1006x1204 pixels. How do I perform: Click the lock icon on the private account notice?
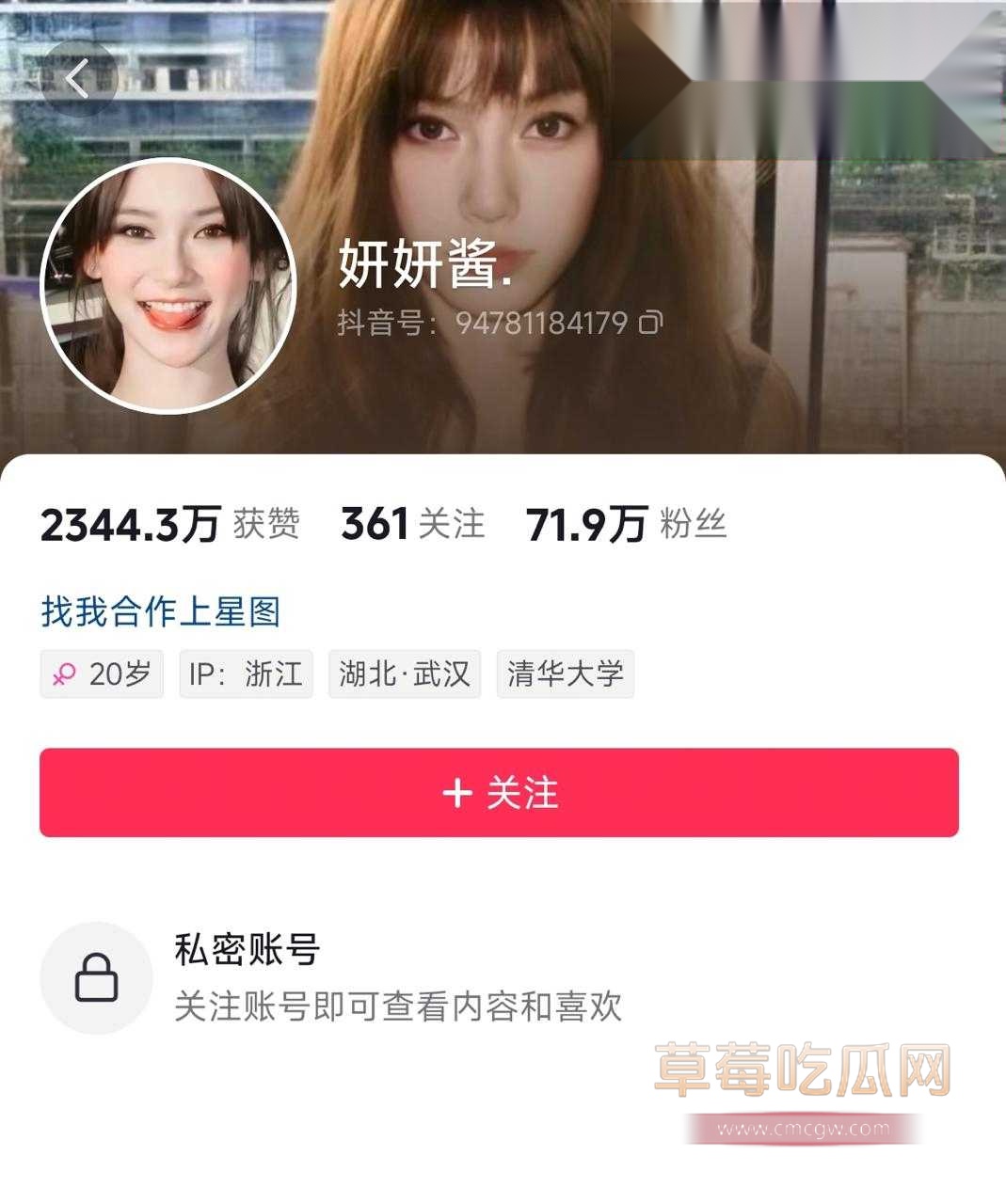tap(95, 975)
